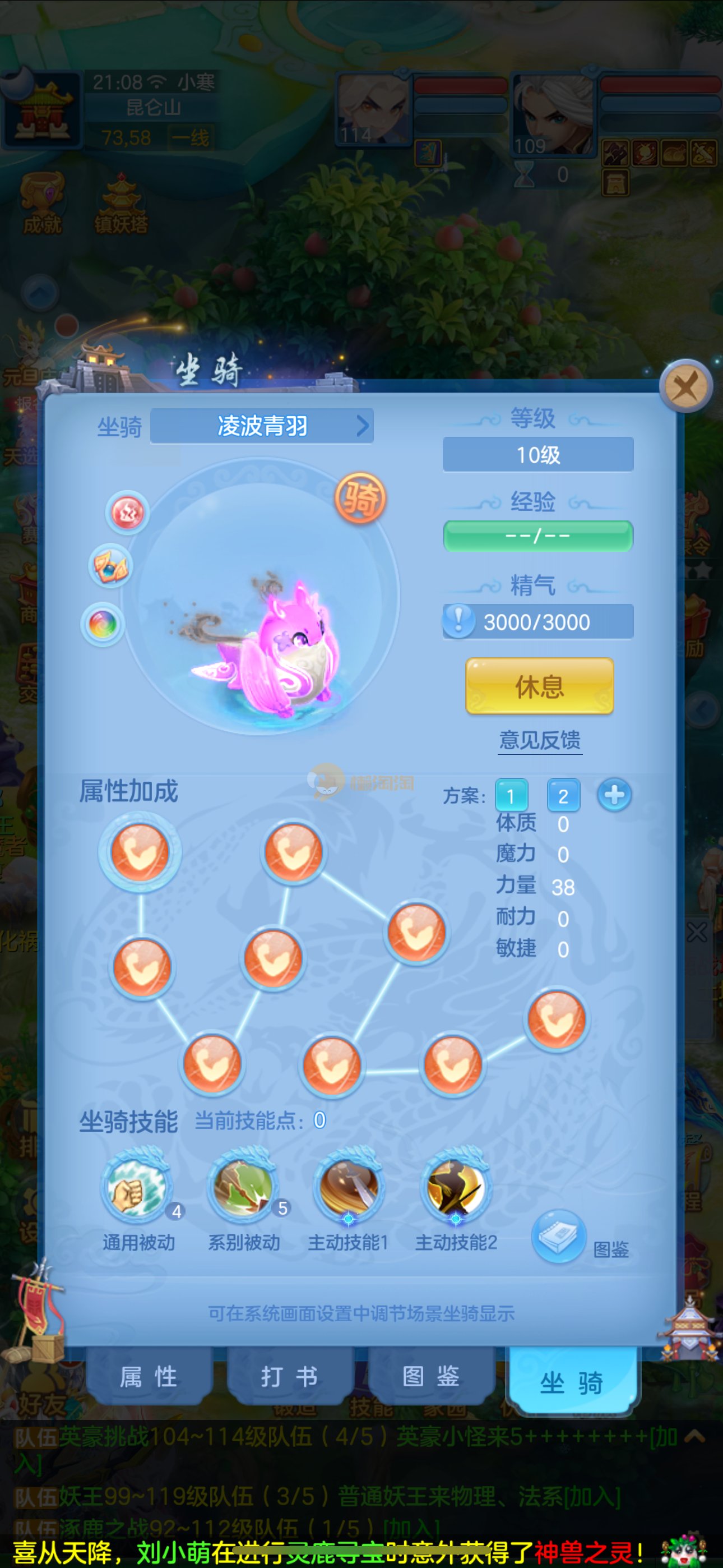Screen dimensions: 723x1568
Task: Open the 通用被动 skill
Action: (x=136, y=1186)
